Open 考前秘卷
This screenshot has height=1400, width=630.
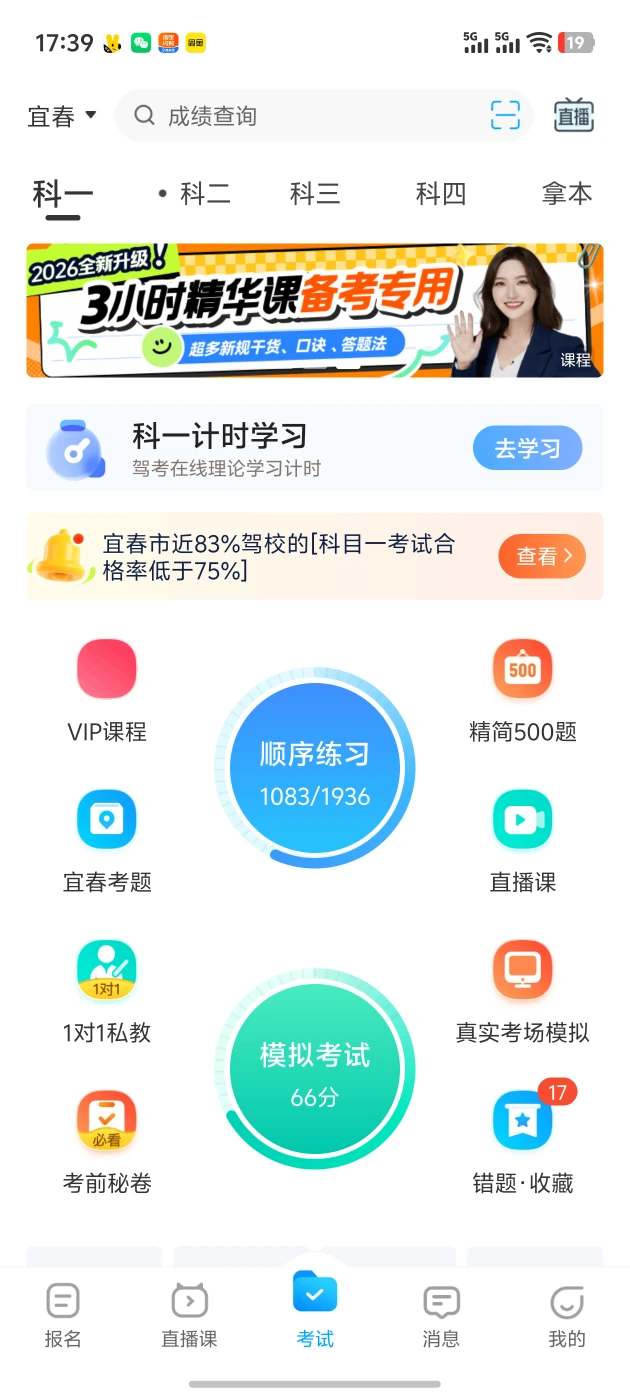point(107,1140)
